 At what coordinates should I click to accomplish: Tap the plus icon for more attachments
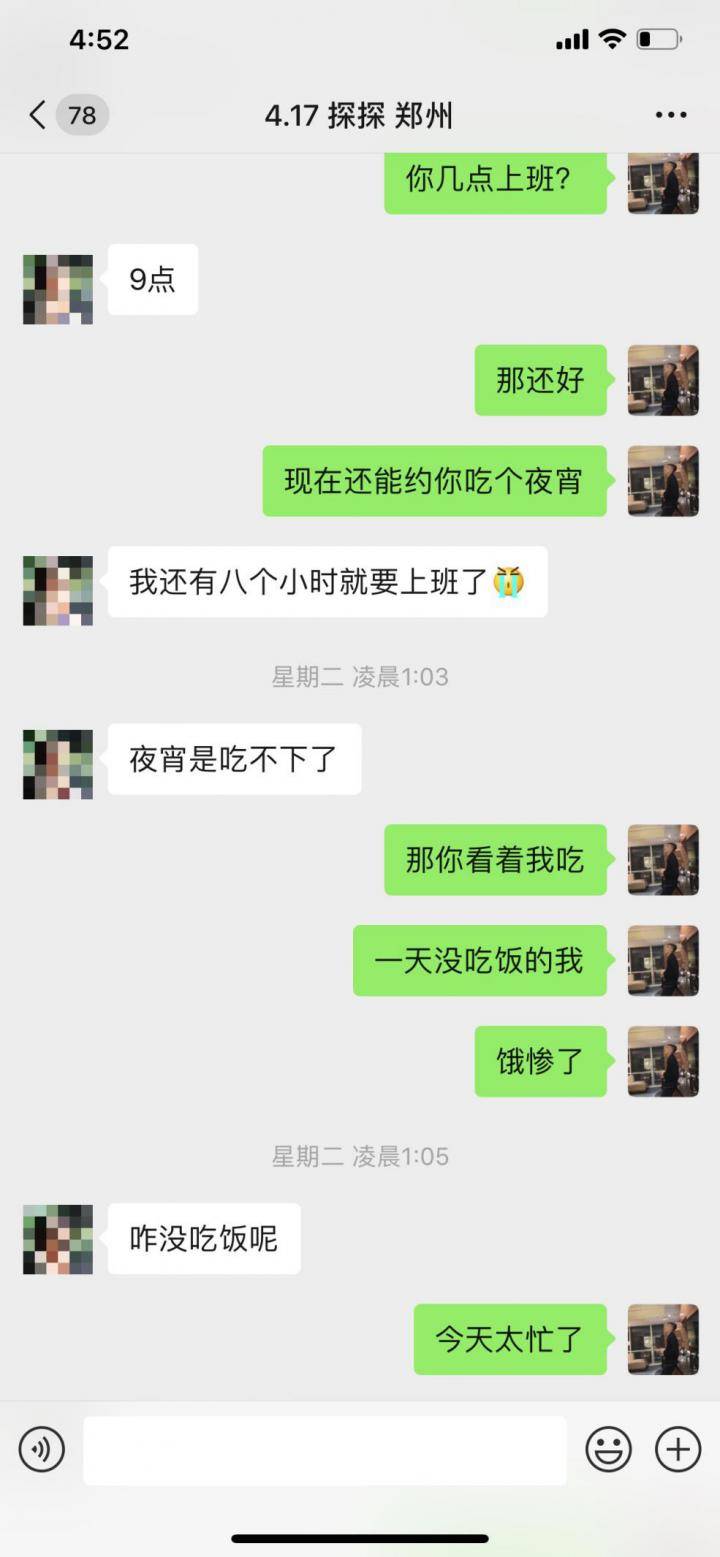[676, 1447]
